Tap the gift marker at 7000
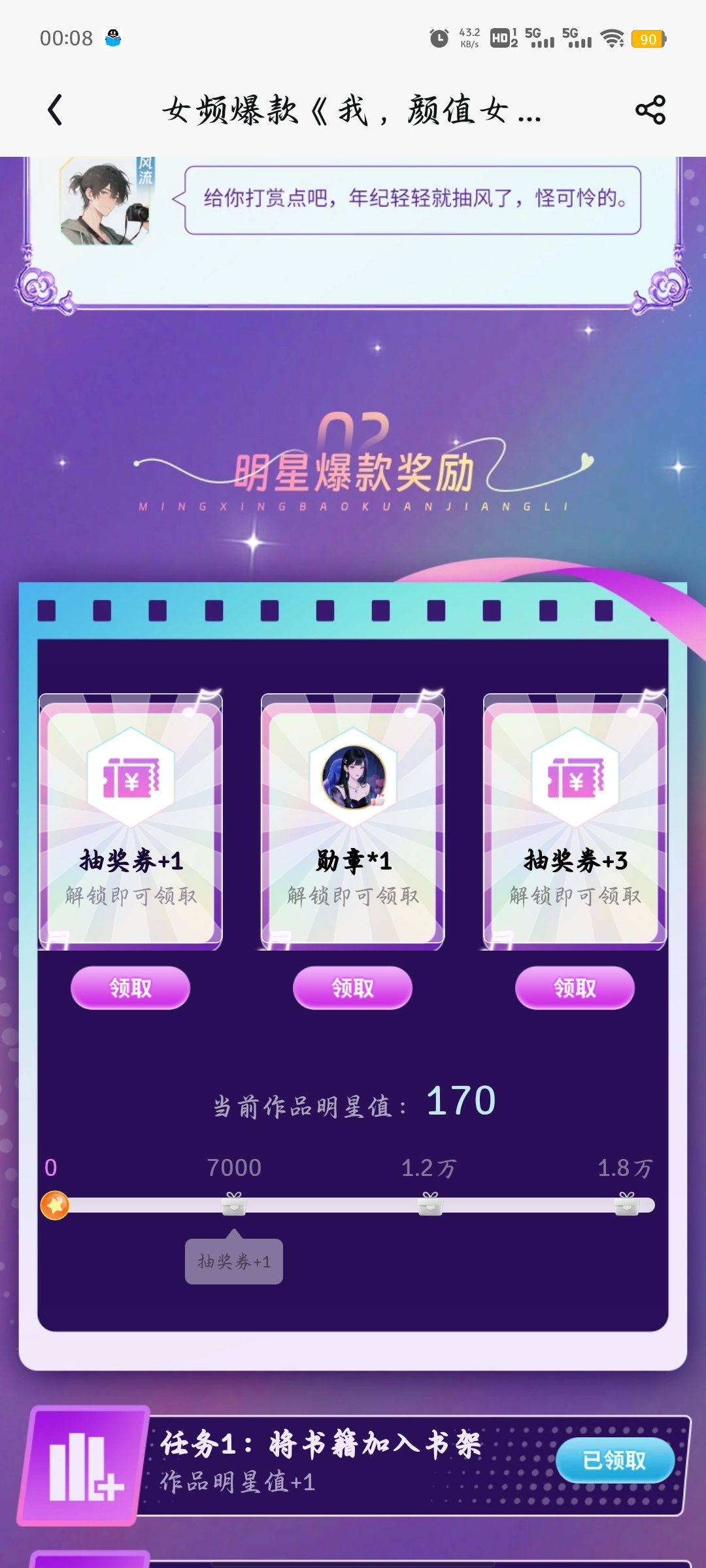The height and width of the screenshot is (1568, 706). tap(234, 1203)
